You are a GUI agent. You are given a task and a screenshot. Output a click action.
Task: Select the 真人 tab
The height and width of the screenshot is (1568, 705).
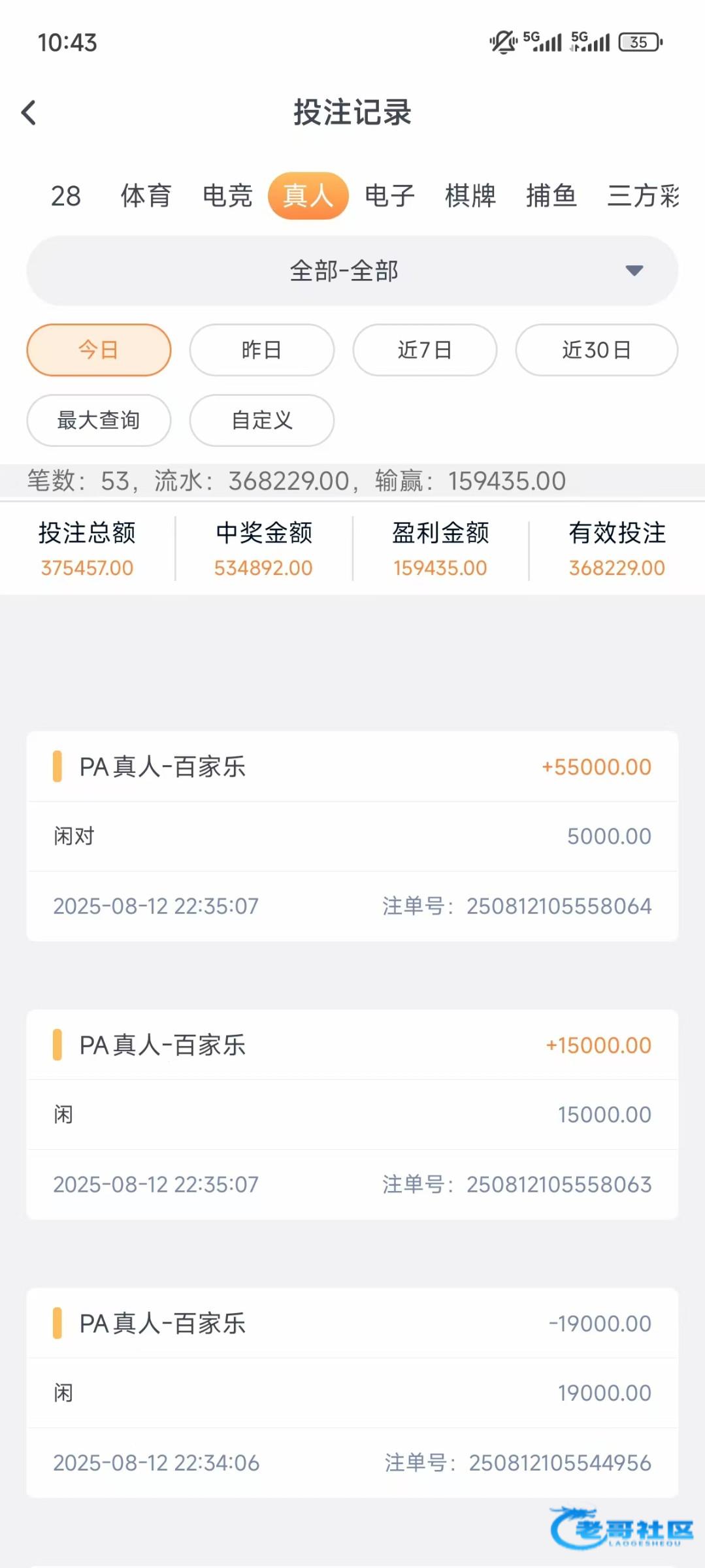tap(308, 196)
